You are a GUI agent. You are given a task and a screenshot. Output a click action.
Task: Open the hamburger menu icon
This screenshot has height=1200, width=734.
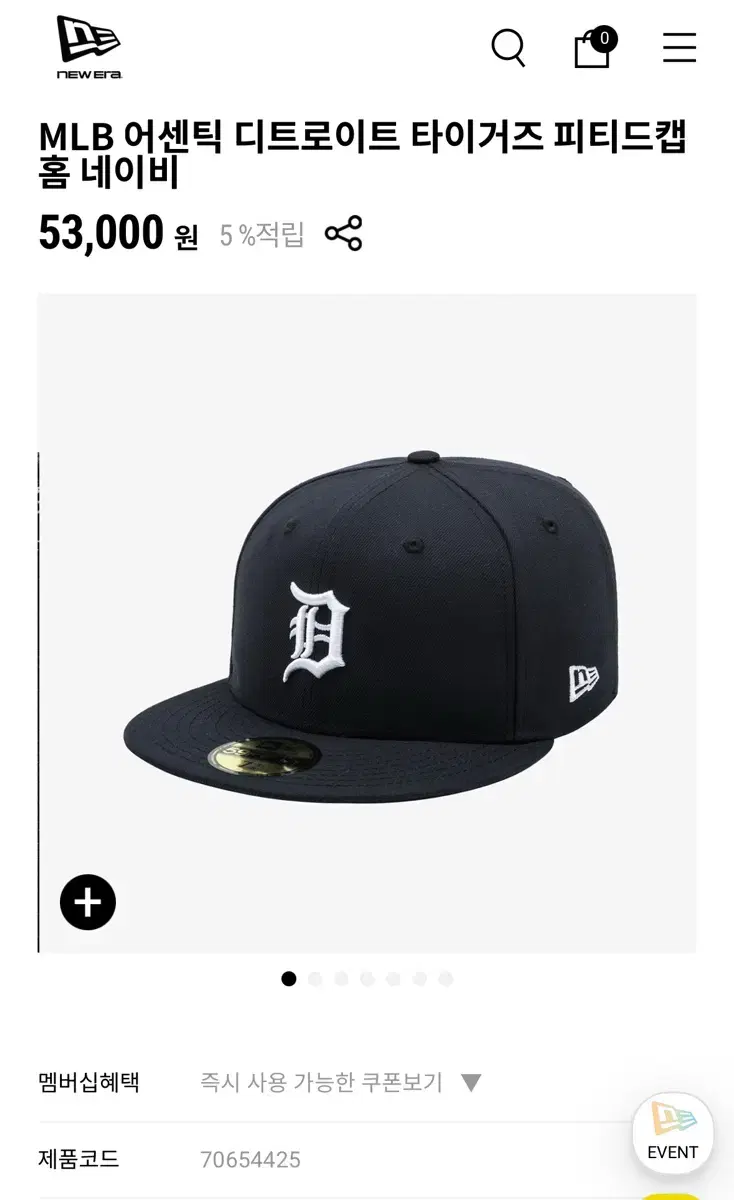tap(678, 47)
